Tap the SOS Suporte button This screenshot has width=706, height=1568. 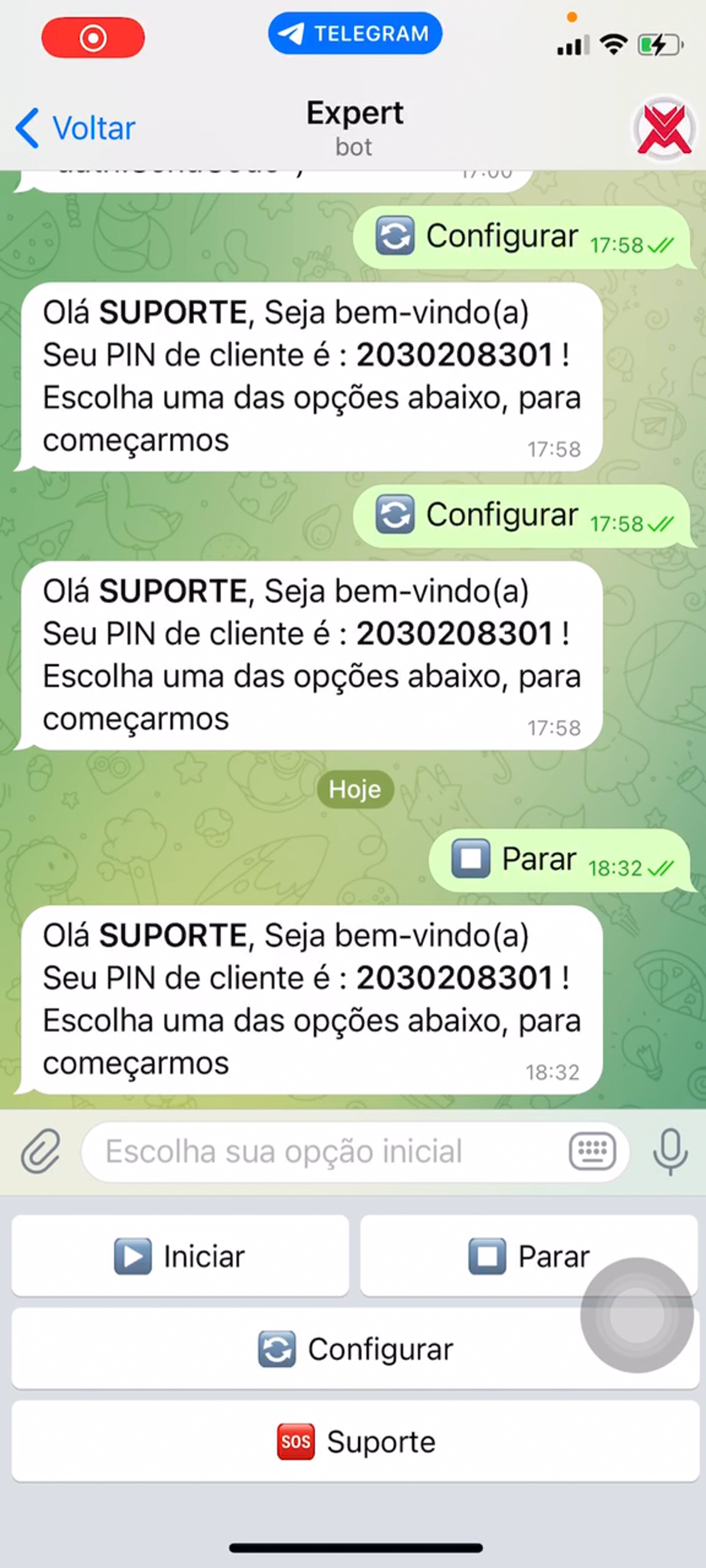355,1441
